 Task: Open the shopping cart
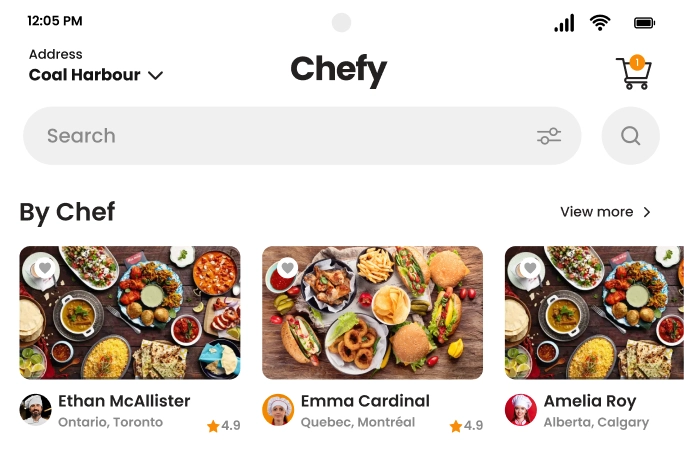coord(633,73)
